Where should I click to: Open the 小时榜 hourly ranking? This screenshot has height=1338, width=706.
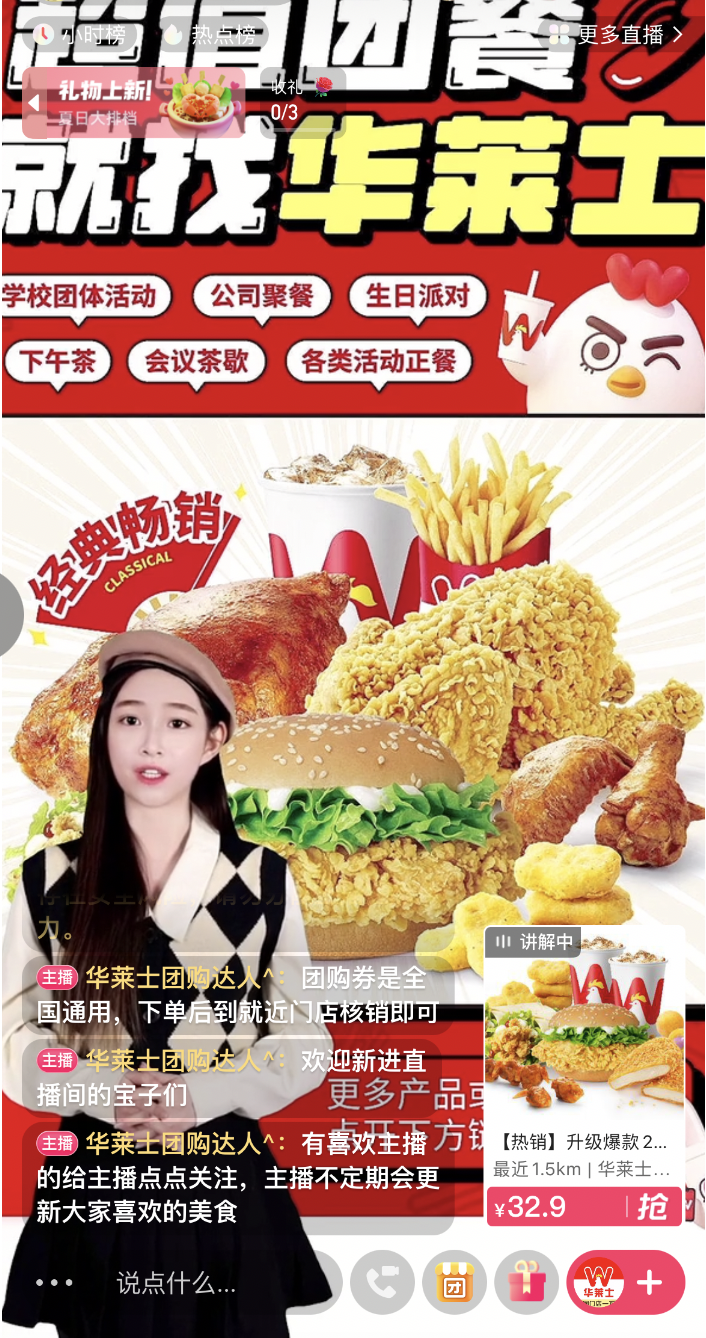(82, 35)
